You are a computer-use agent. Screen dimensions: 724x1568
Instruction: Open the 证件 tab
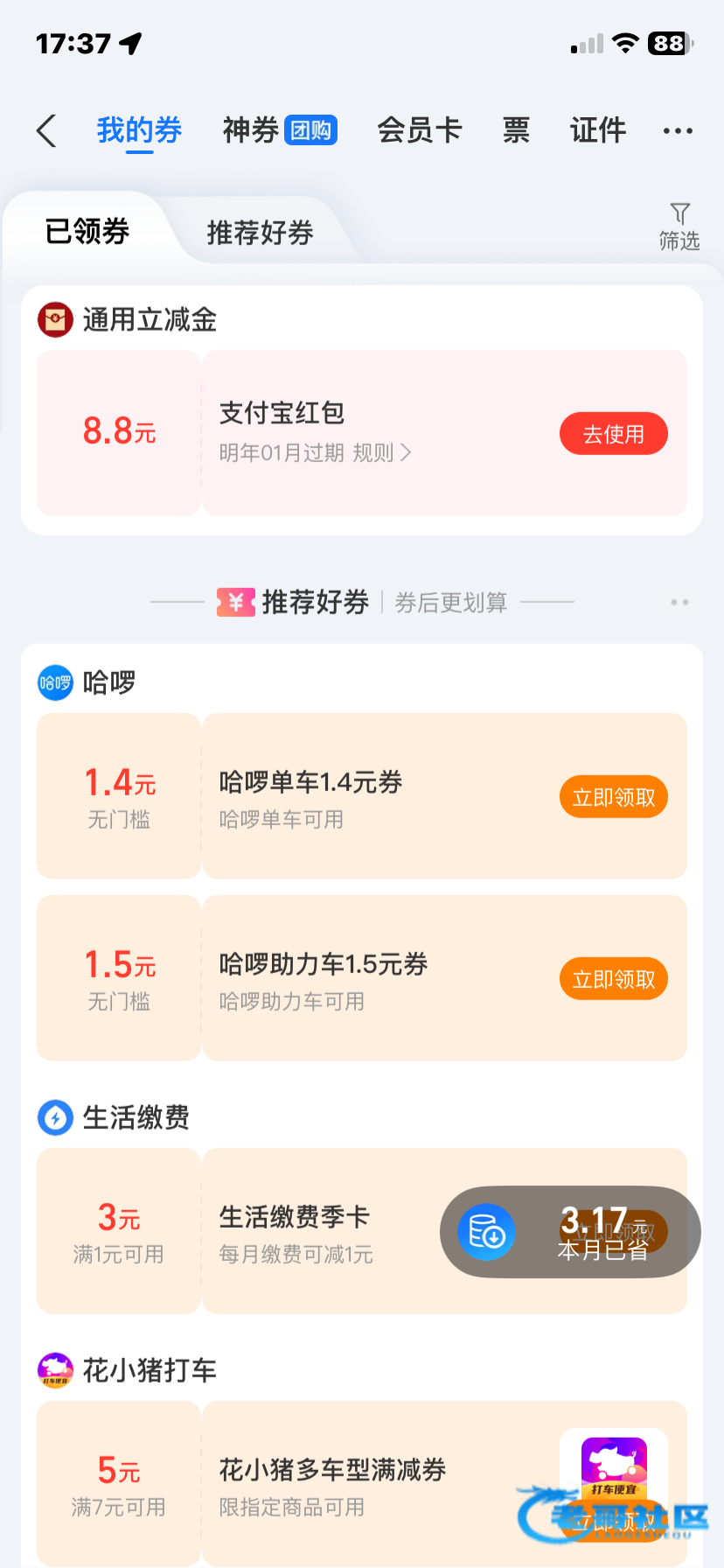[x=598, y=131]
